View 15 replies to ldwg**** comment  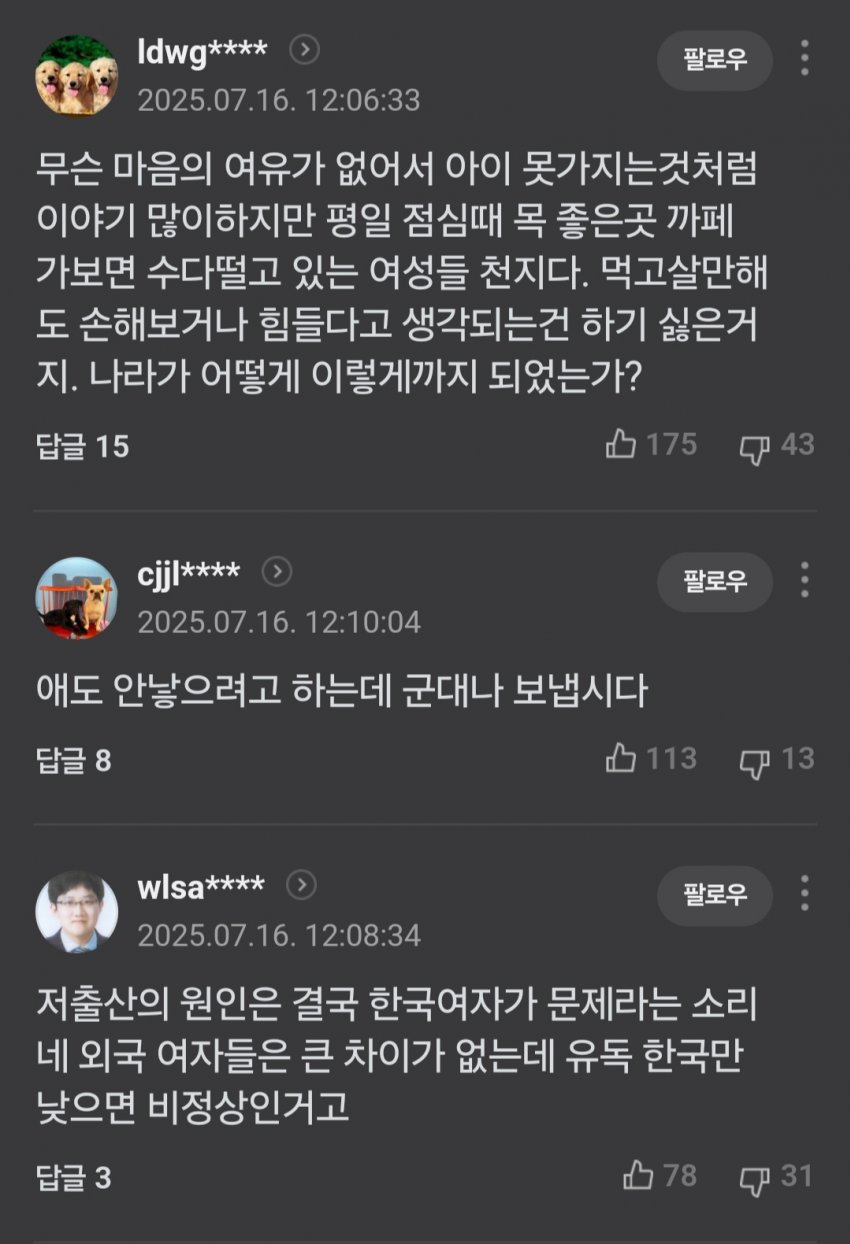coord(82,446)
